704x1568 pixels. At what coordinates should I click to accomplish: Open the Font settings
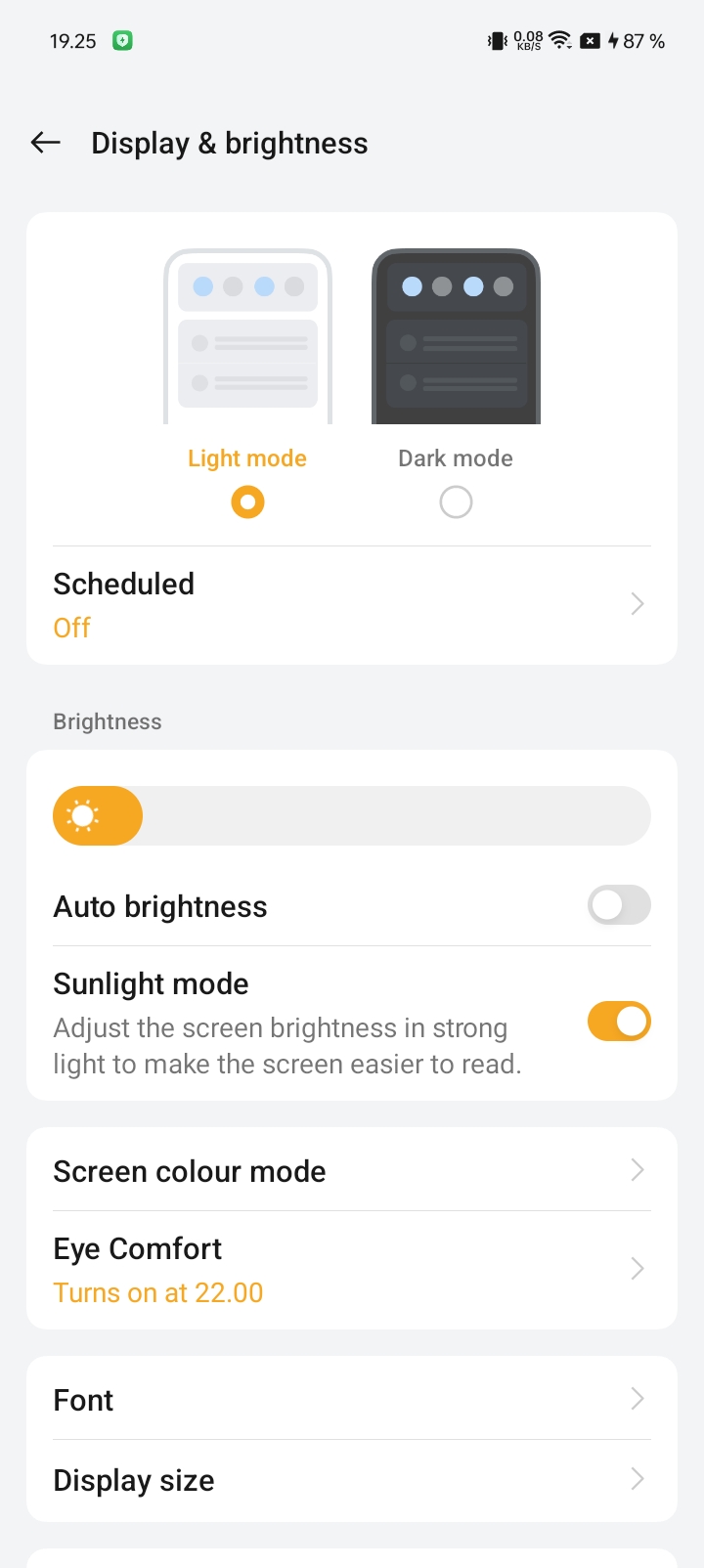coord(351,1399)
